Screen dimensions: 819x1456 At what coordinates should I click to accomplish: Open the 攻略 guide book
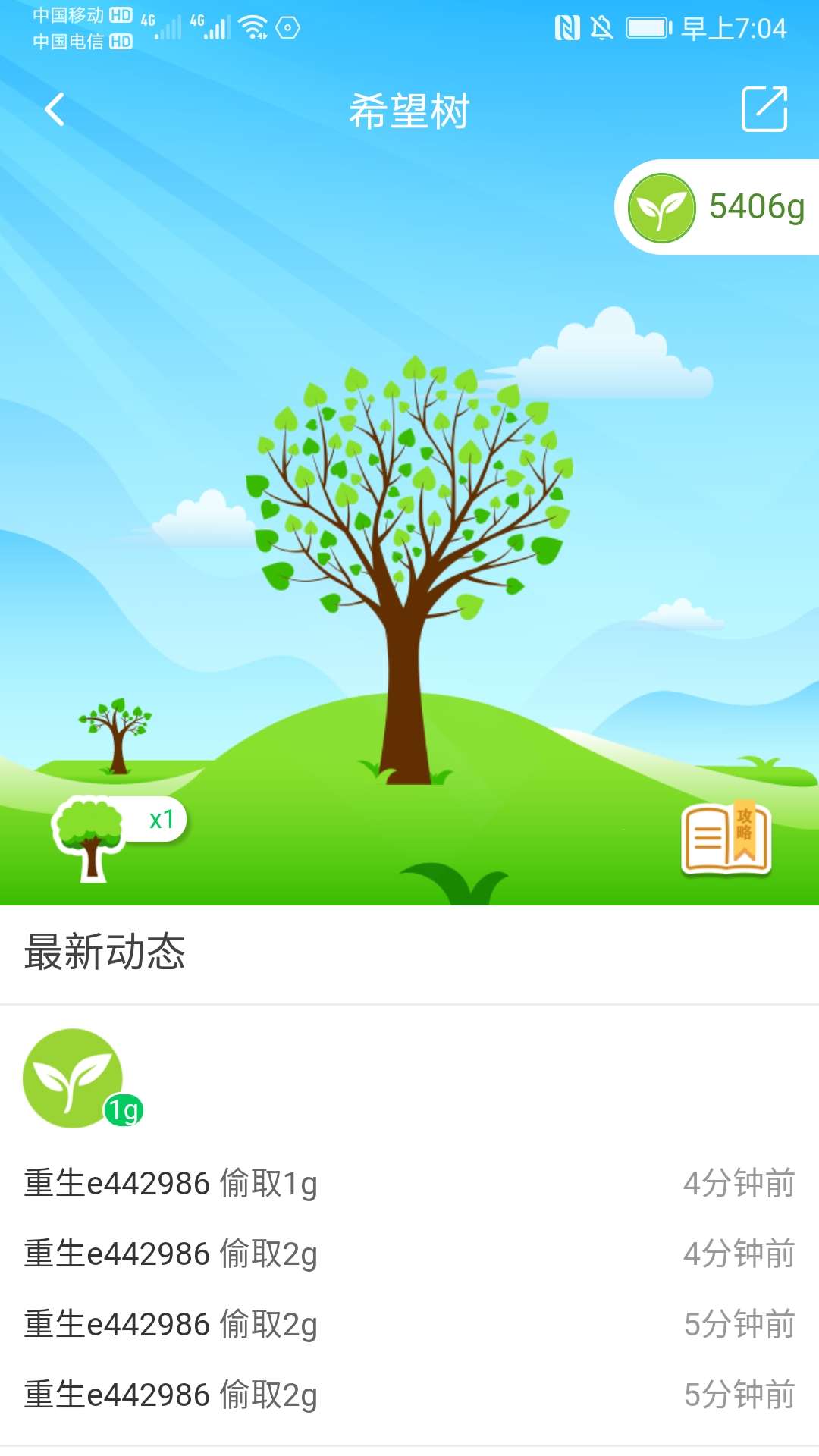[x=726, y=839]
